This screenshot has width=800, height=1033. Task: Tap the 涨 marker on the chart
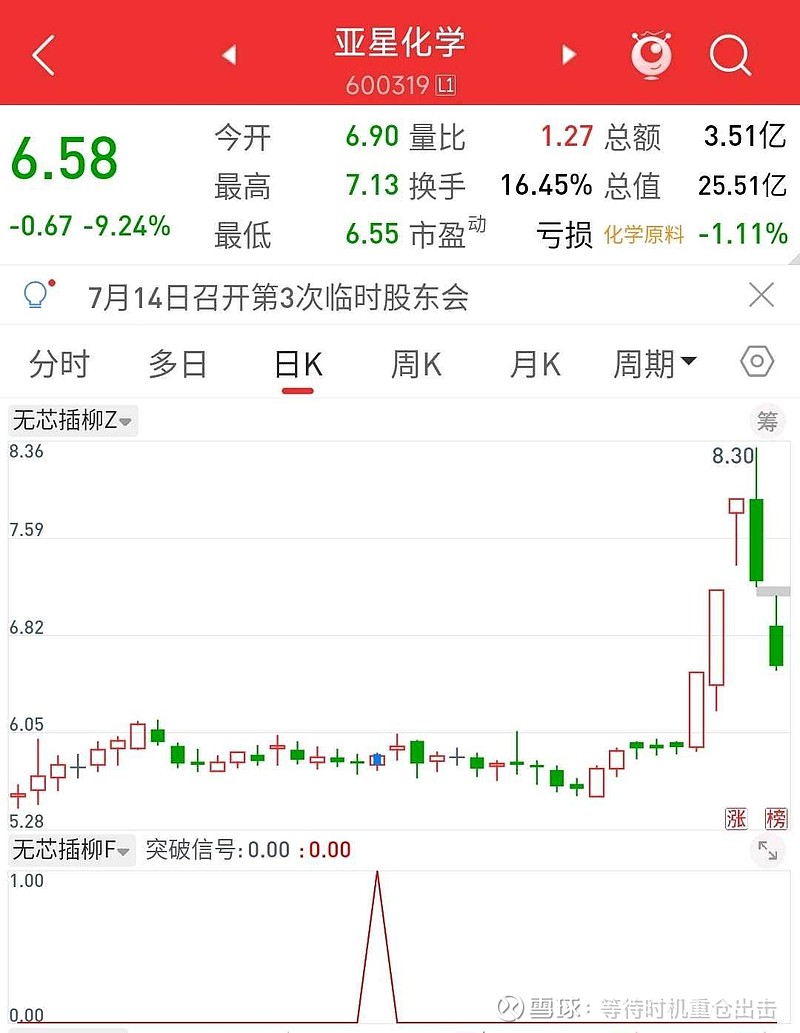pos(737,818)
